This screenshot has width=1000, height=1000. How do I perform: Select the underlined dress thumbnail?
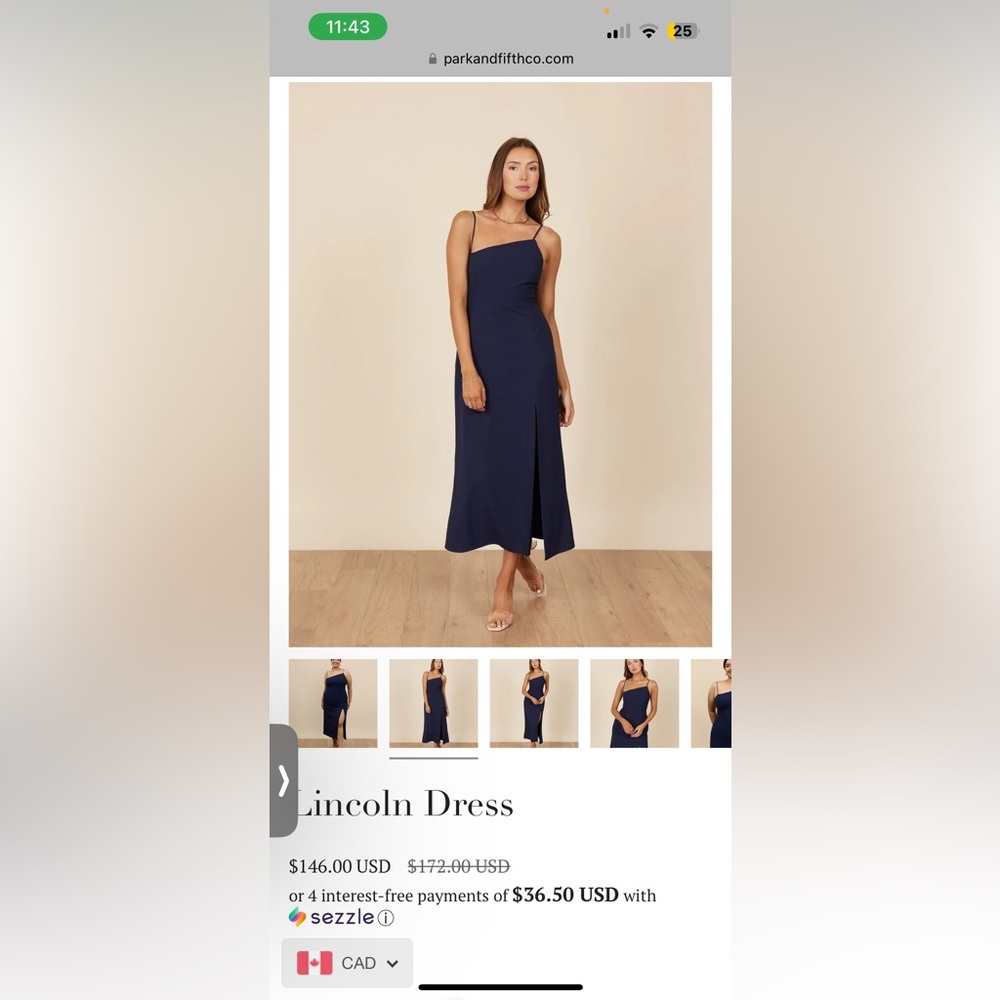point(433,703)
